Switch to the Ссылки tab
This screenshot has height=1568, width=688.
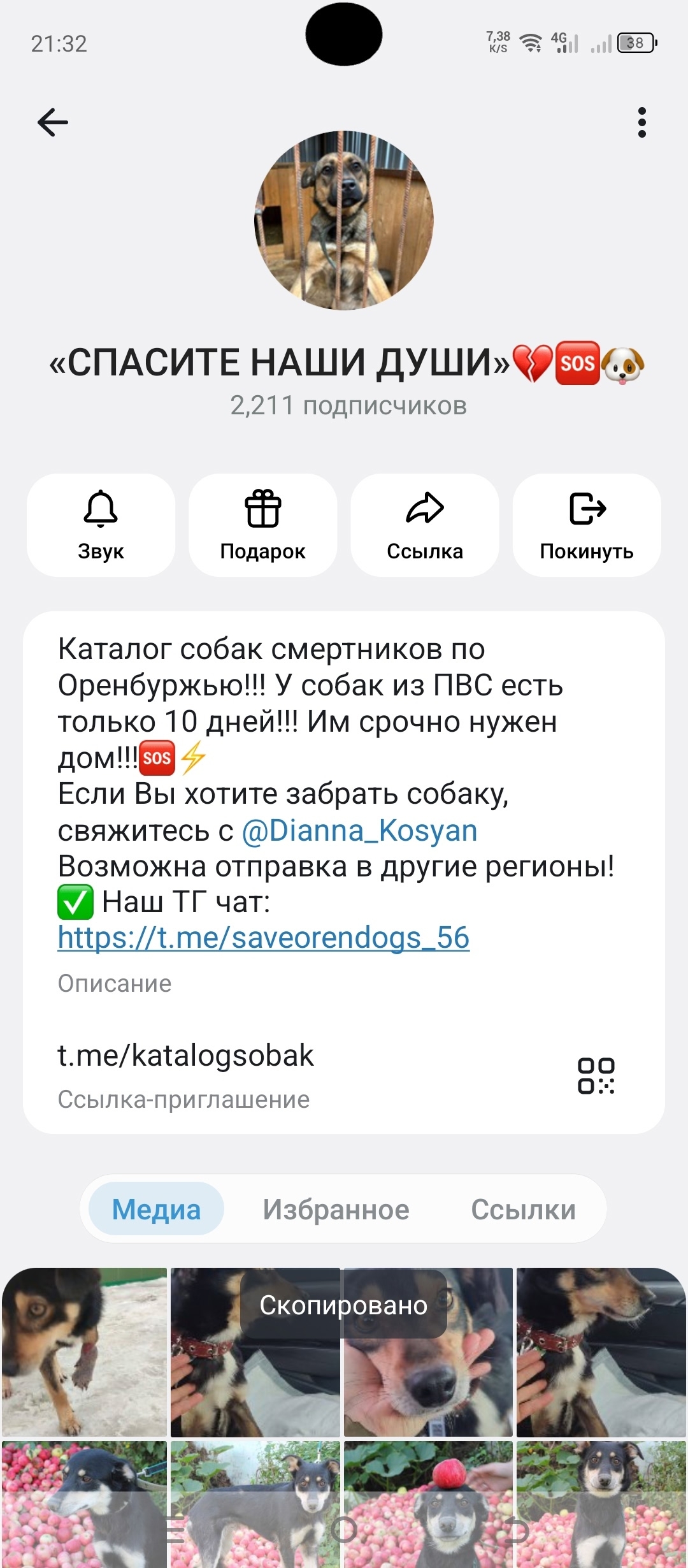tap(523, 1209)
